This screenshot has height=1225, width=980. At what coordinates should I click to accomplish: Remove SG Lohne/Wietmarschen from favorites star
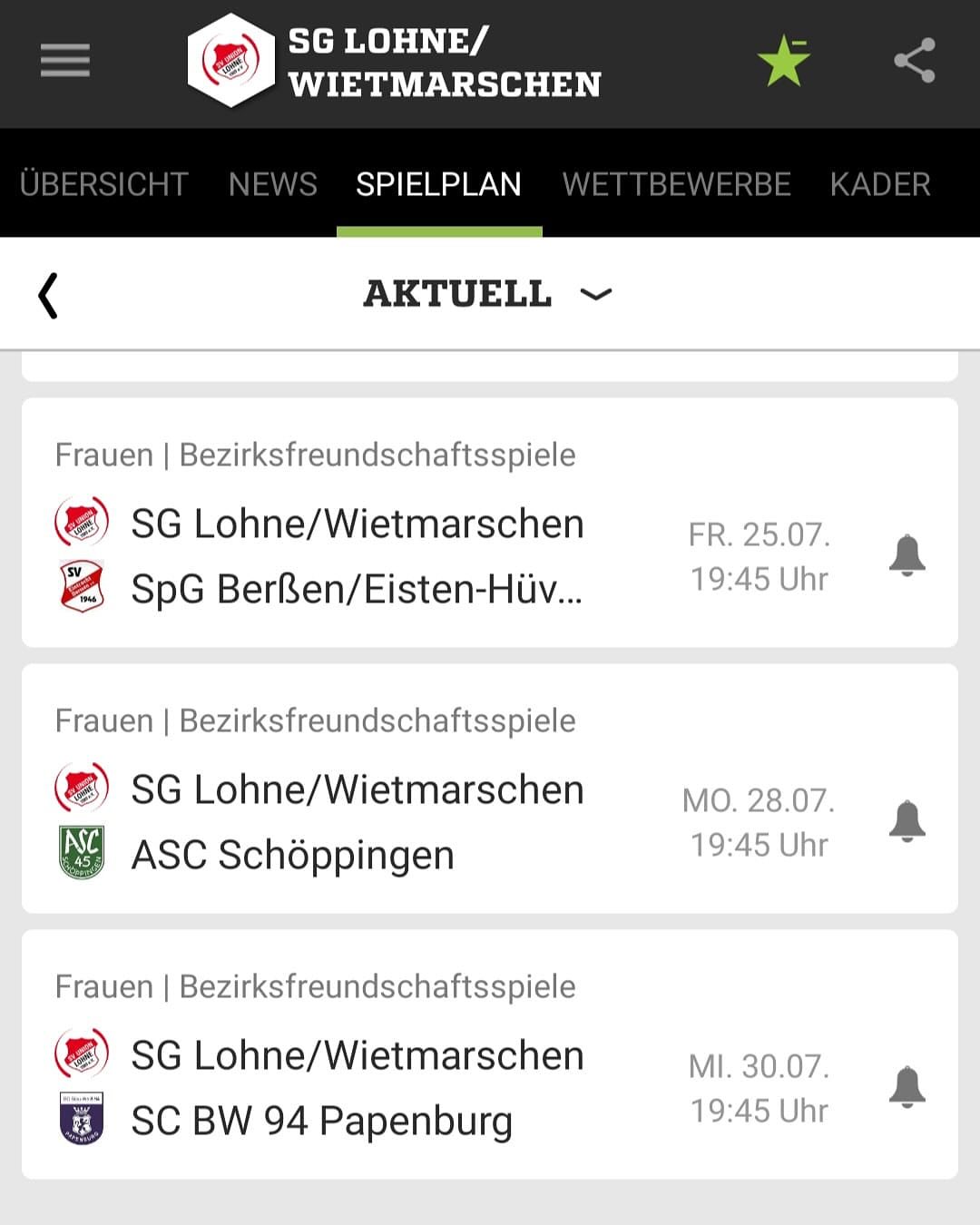pos(783,61)
